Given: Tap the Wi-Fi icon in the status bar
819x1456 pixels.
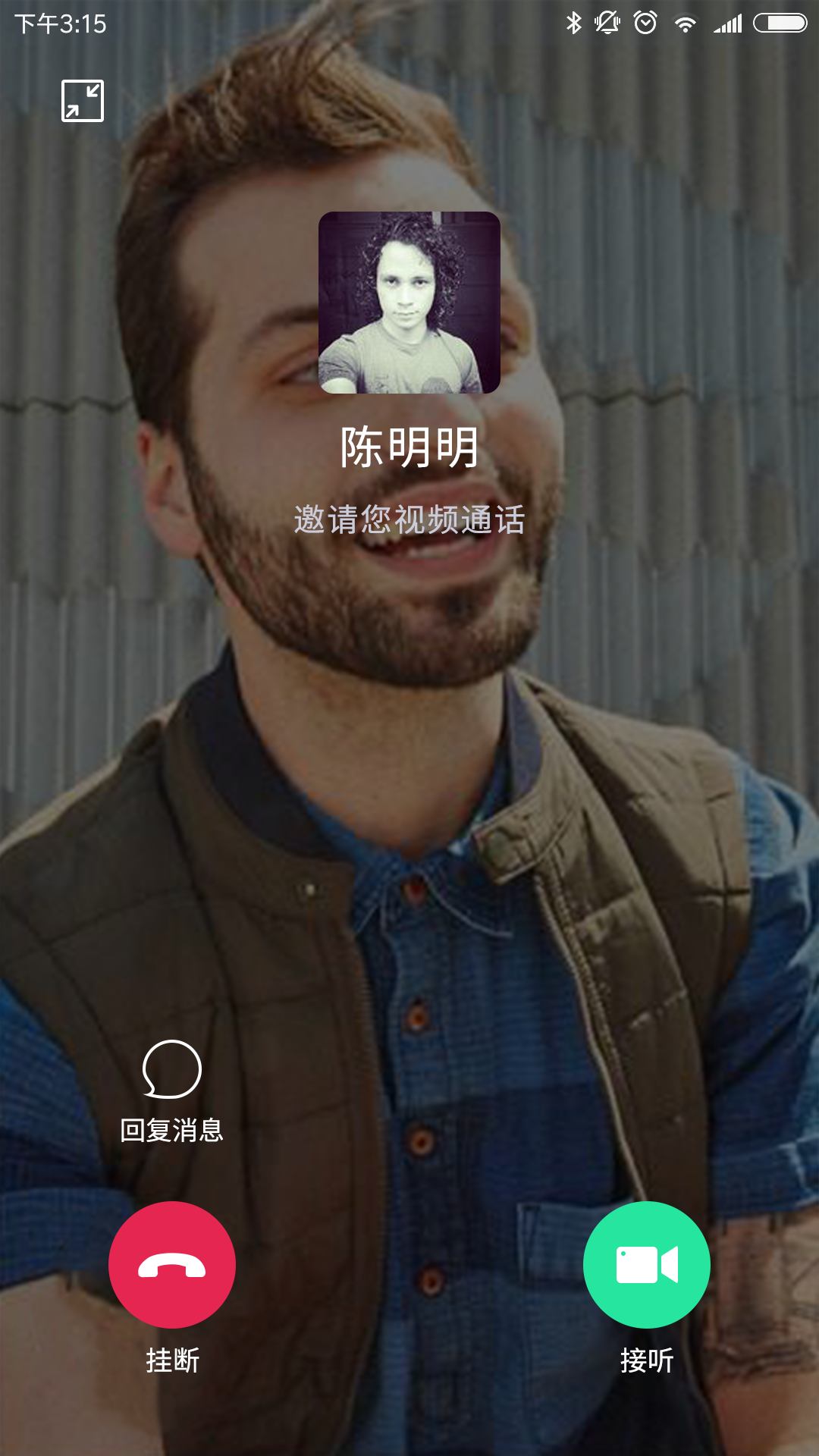Looking at the screenshot, I should tap(685, 23).
